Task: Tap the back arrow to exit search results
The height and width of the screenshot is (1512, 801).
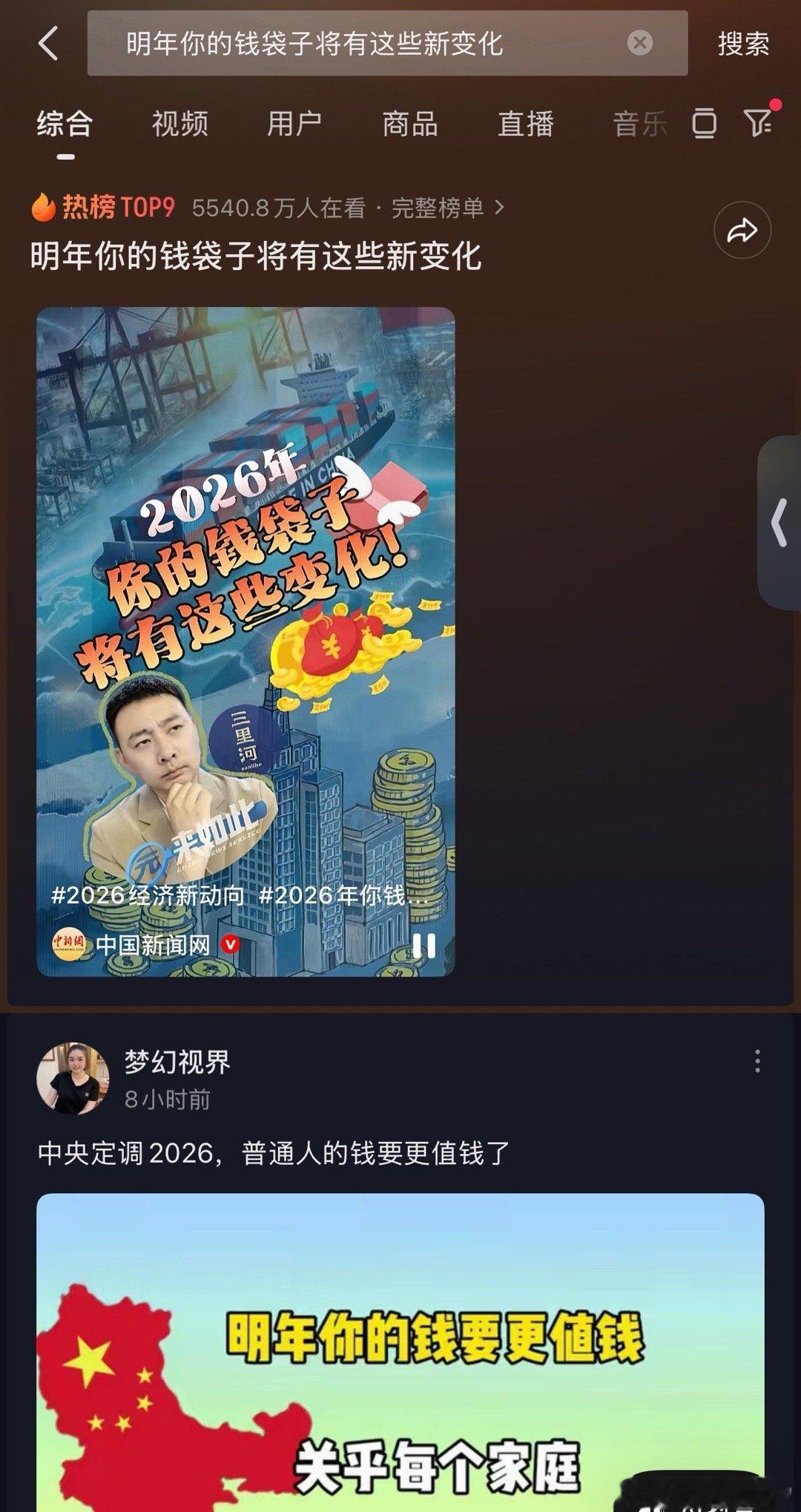Action: (x=47, y=44)
